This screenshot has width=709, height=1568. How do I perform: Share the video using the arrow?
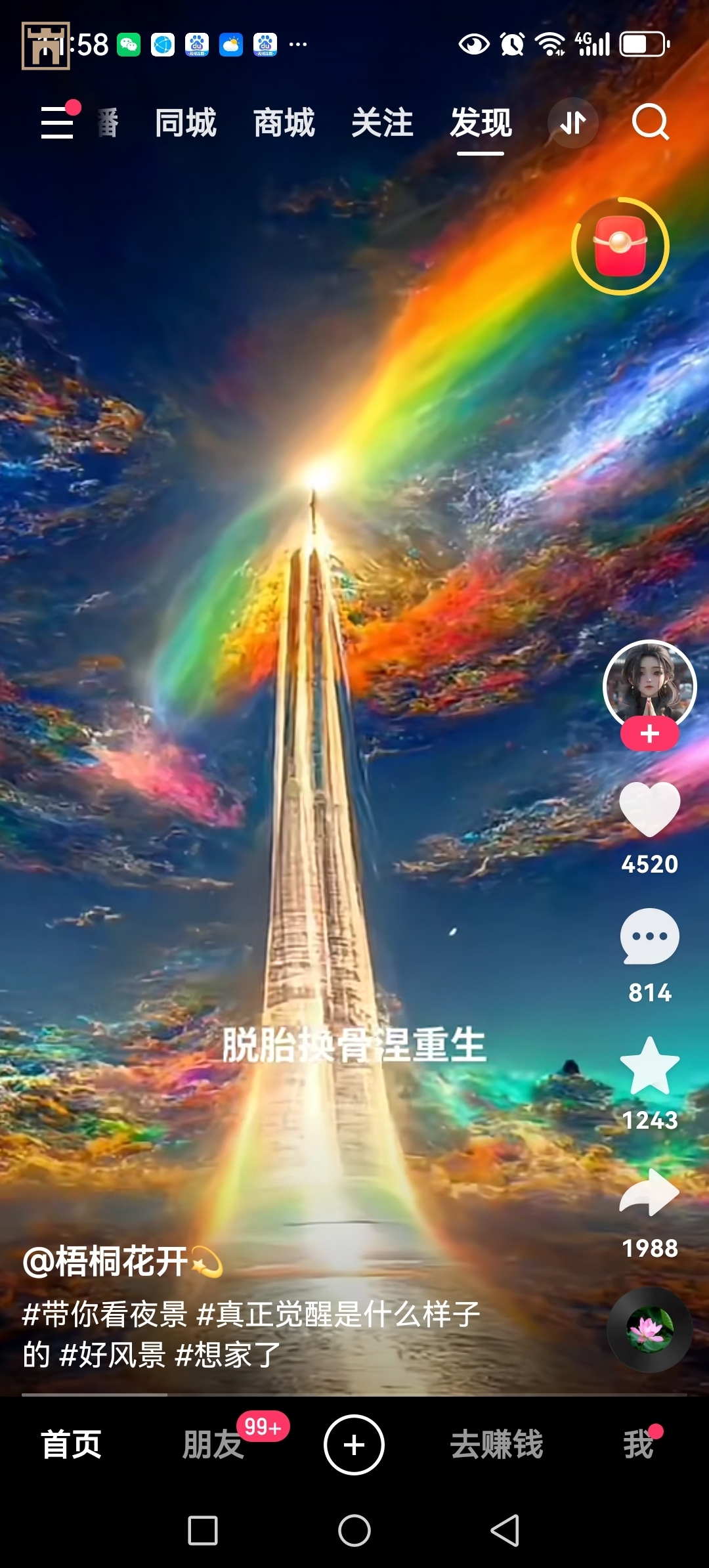[x=649, y=1192]
